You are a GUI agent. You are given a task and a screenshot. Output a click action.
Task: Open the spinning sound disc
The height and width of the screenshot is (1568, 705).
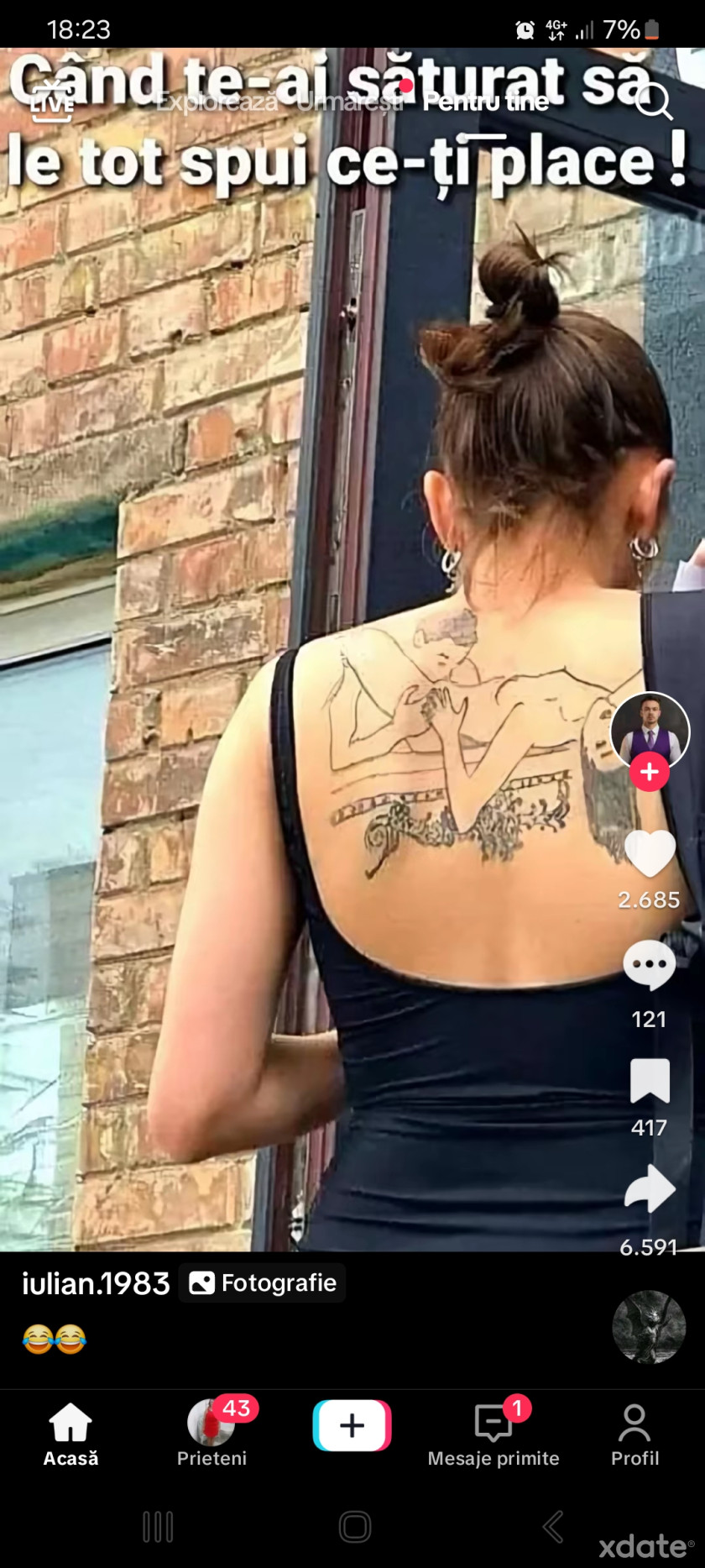(649, 1327)
